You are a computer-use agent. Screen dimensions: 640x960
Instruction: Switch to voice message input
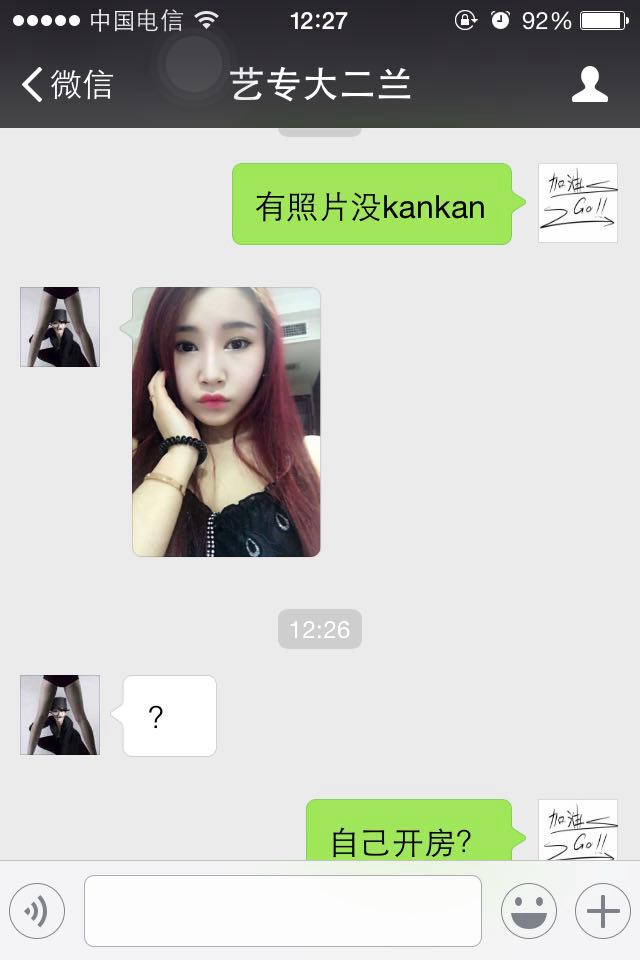click(37, 911)
